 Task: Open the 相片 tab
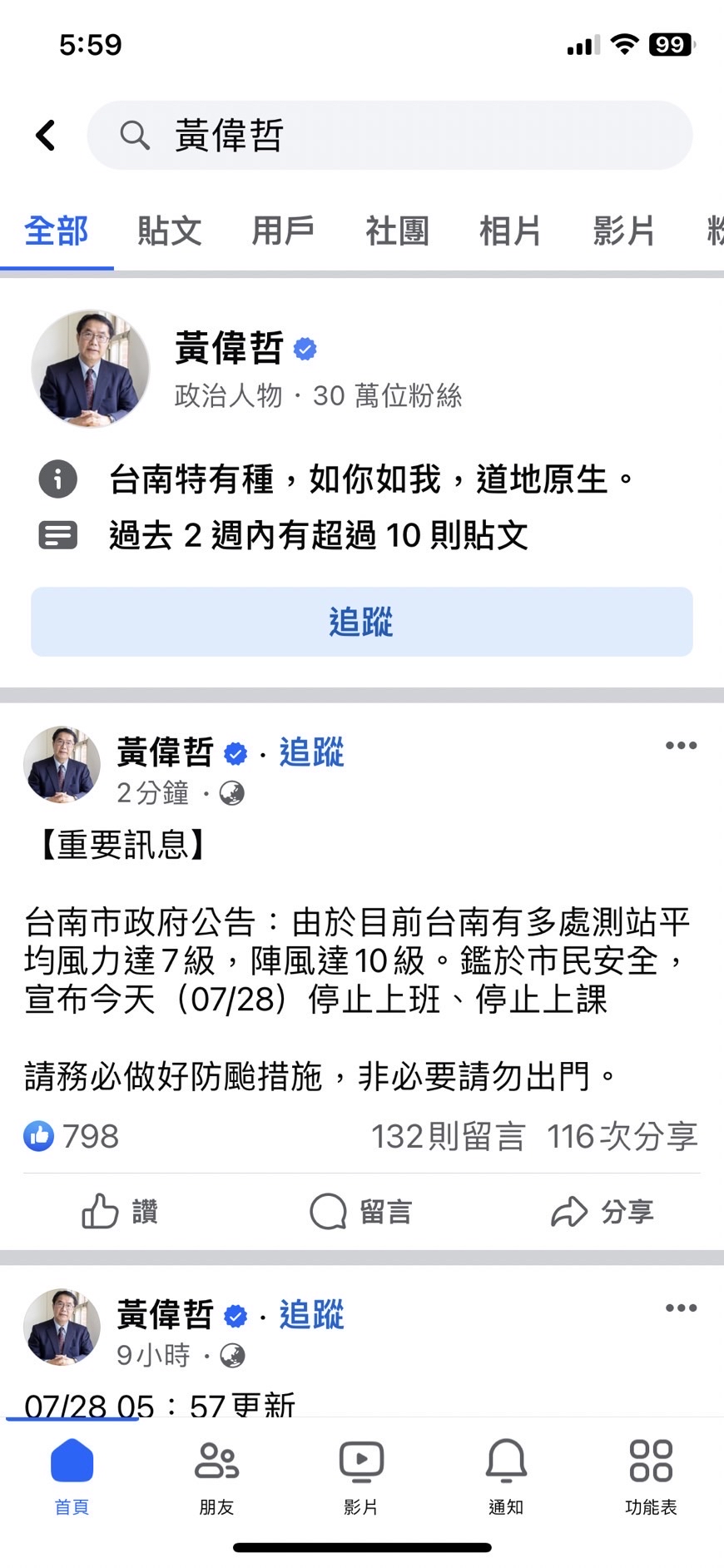coord(510,231)
